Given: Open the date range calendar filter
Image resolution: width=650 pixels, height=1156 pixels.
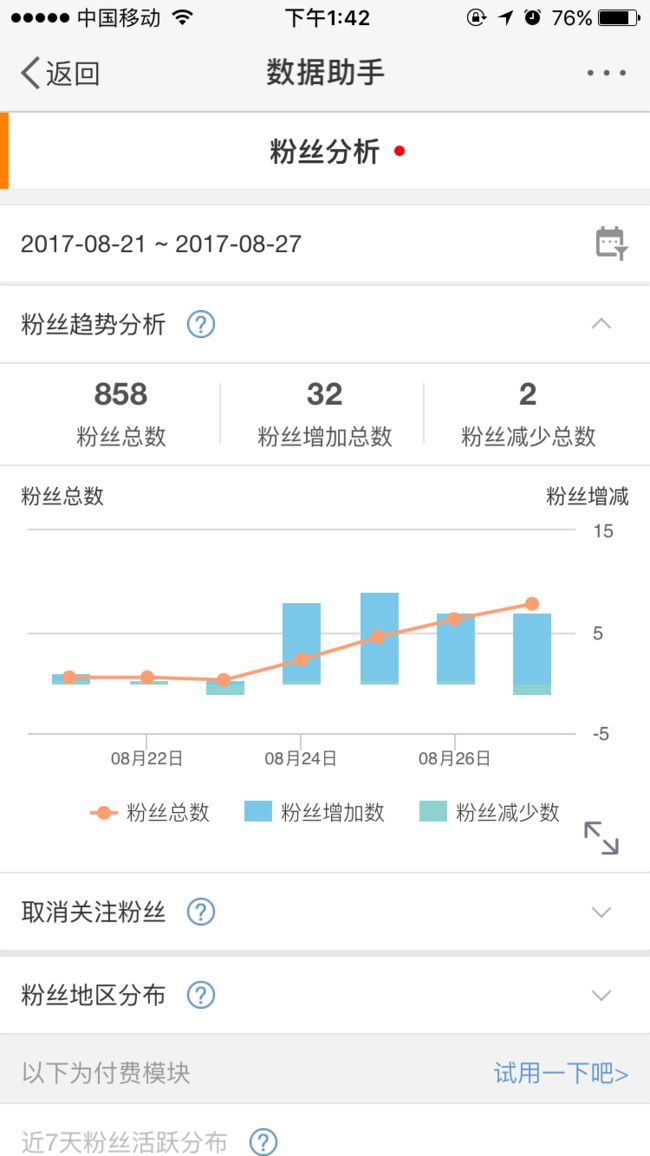Looking at the screenshot, I should click(611, 243).
